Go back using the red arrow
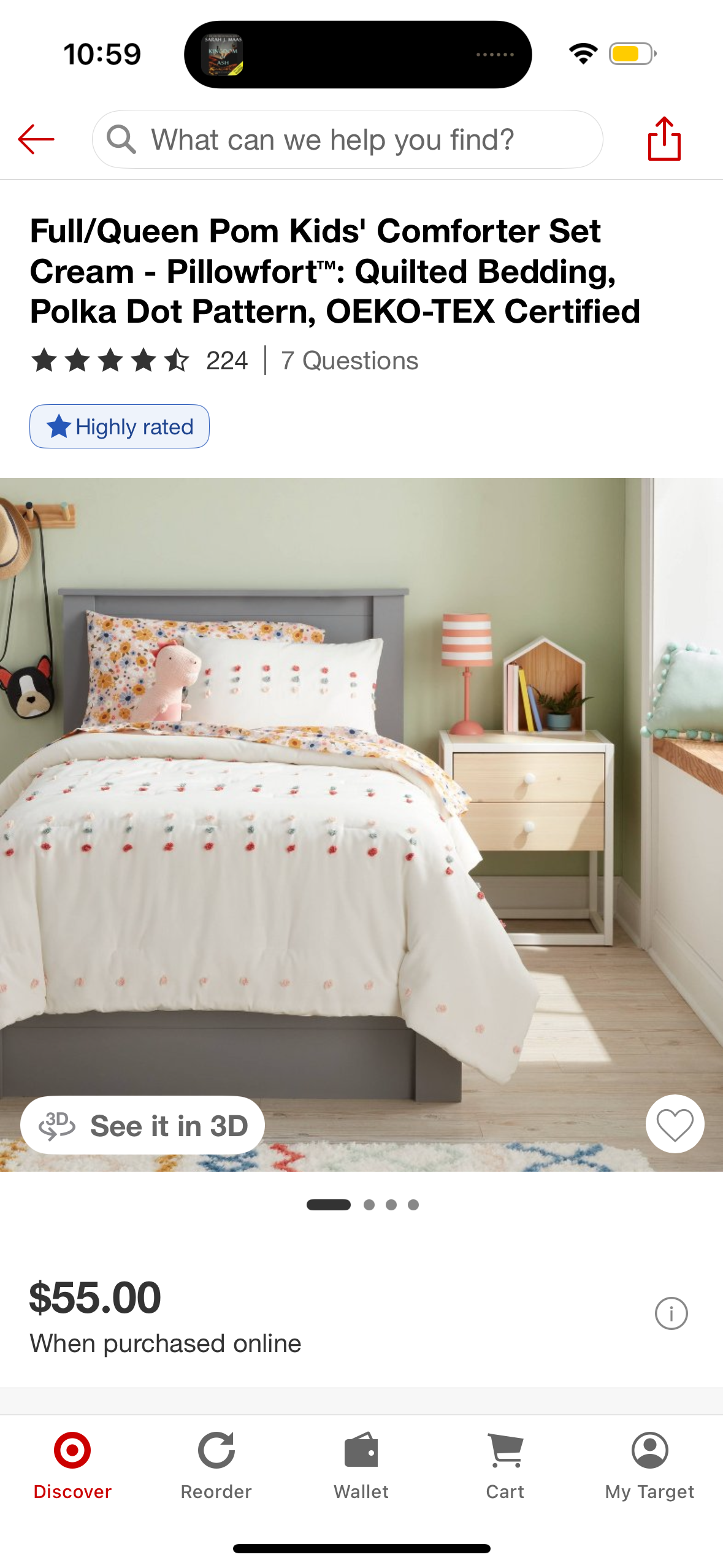 point(36,139)
